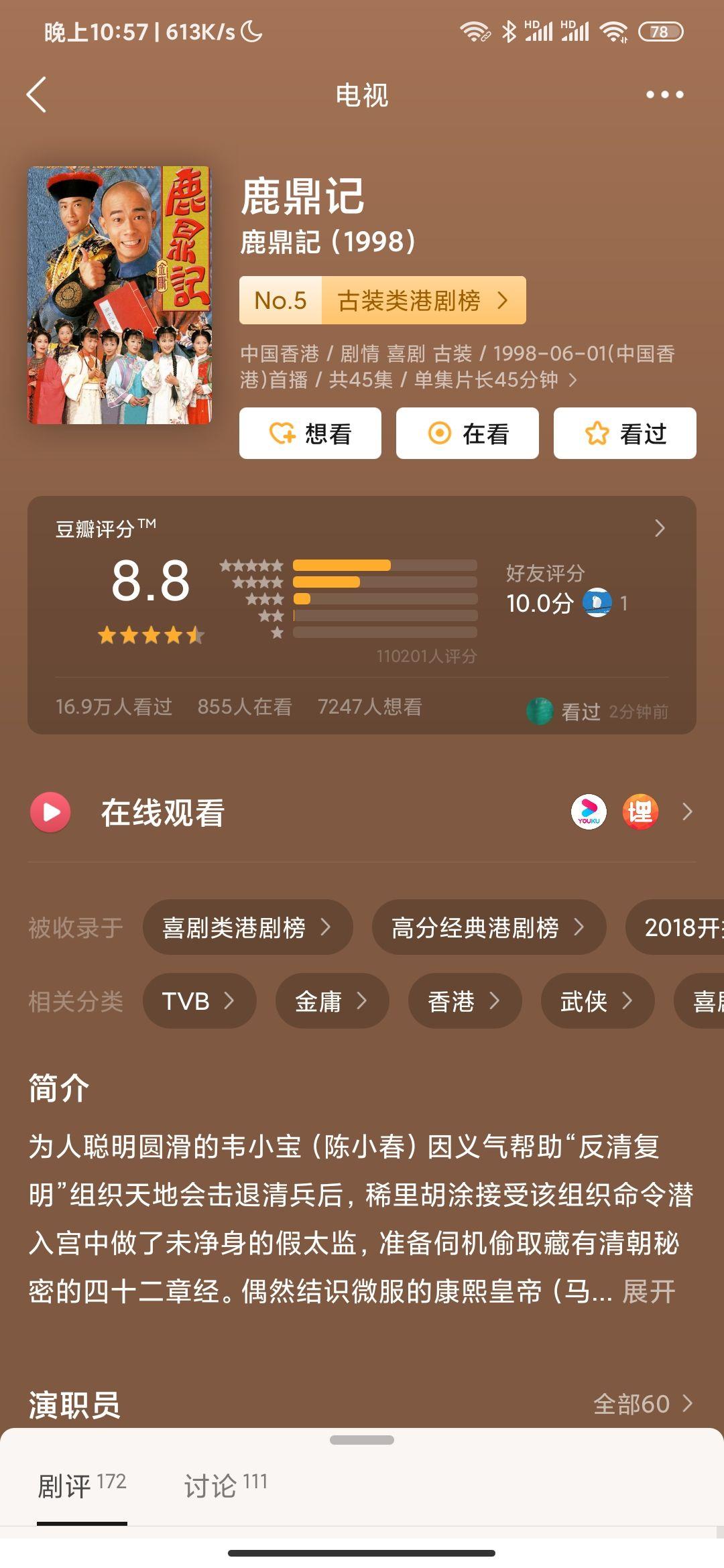
Task: Open 在线观看 streaming options
Action: pyautogui.click(x=362, y=812)
